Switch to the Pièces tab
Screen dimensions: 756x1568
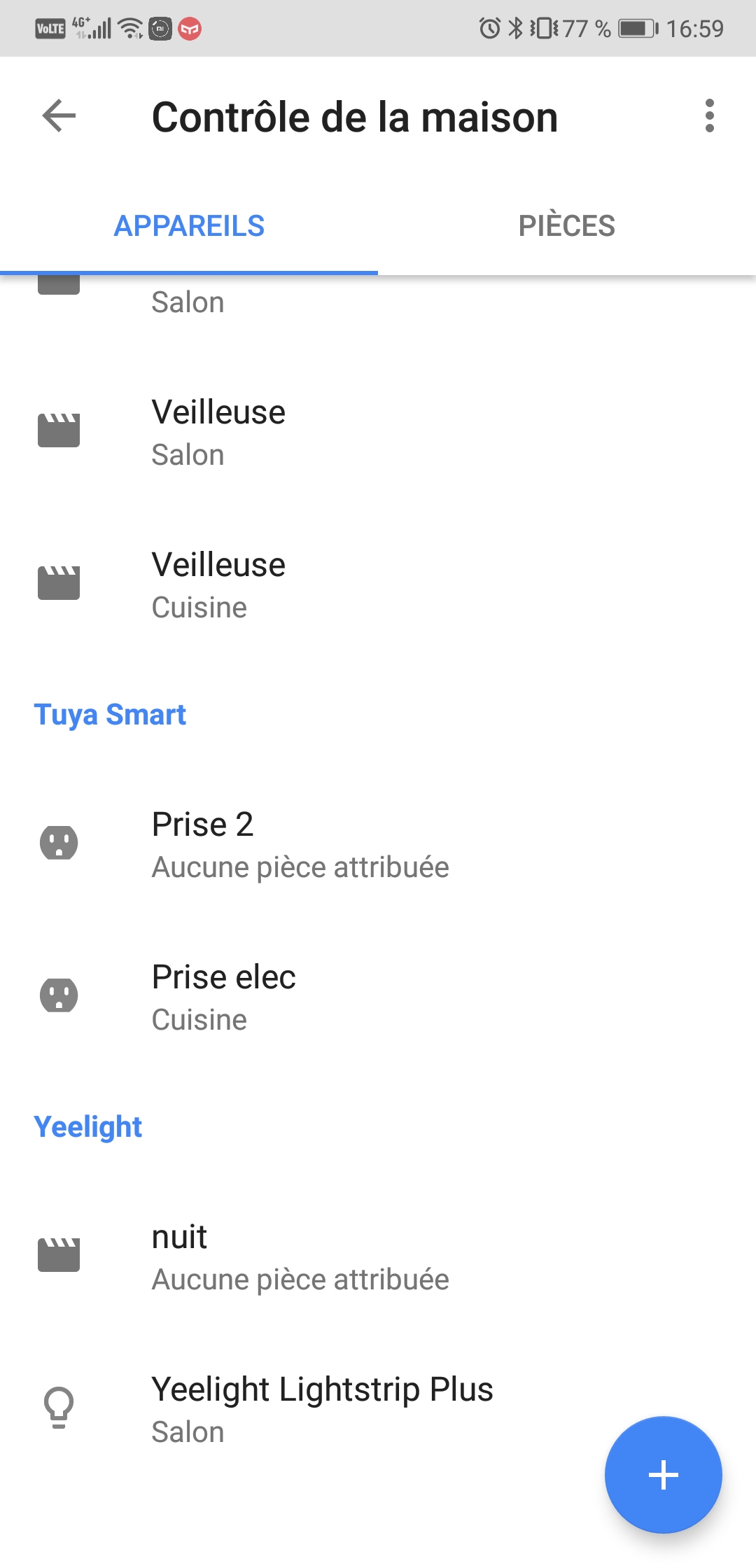point(566,226)
